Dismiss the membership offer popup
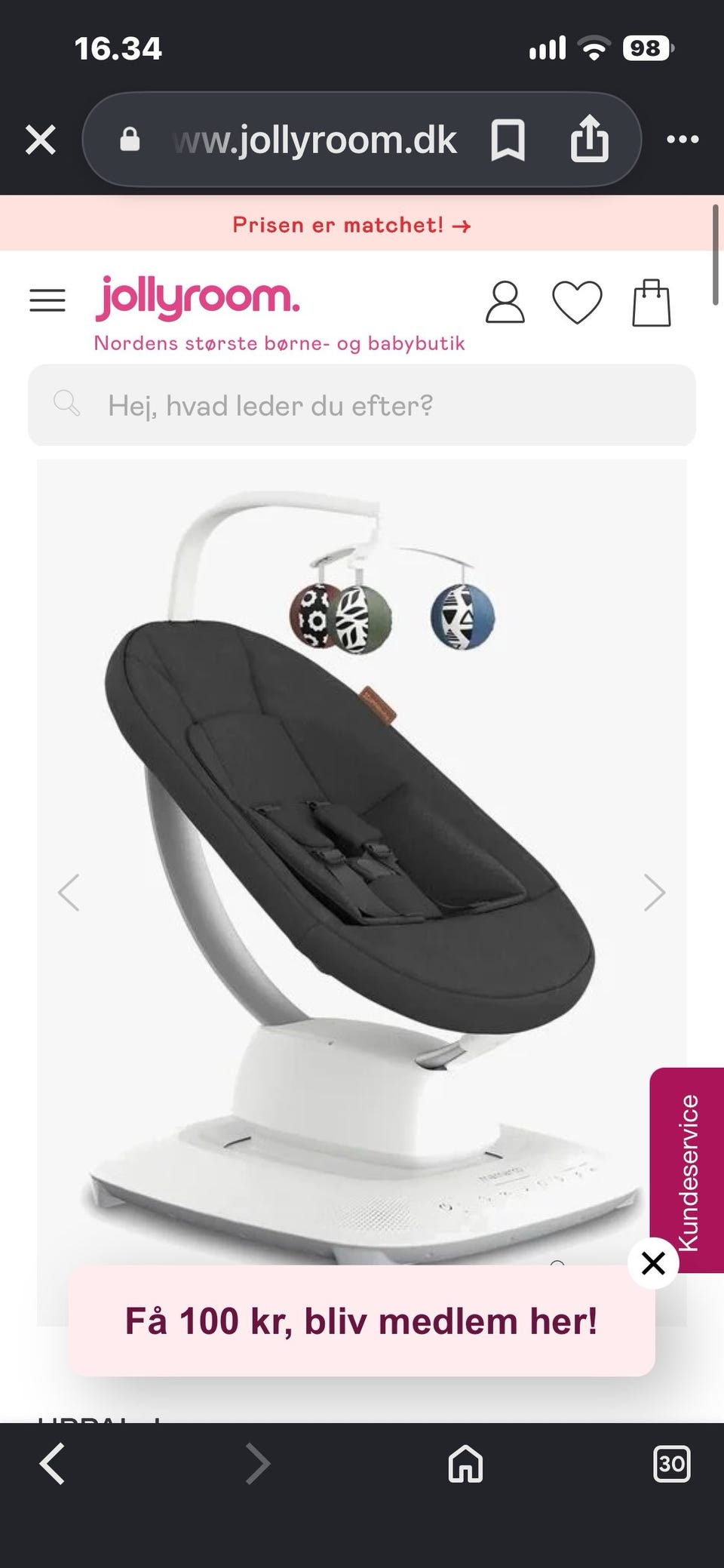 coord(653,1263)
